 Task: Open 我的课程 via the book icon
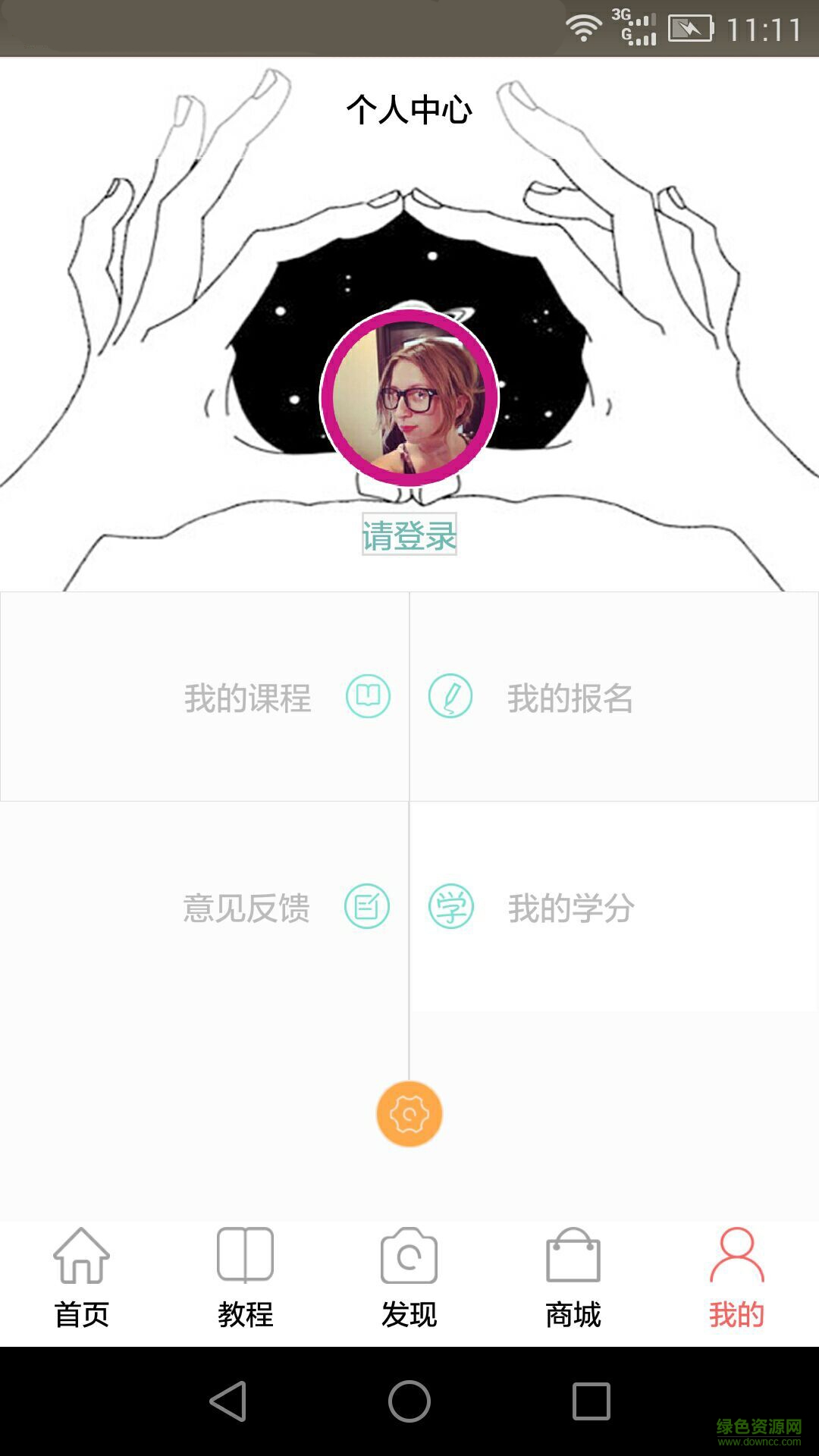(367, 697)
